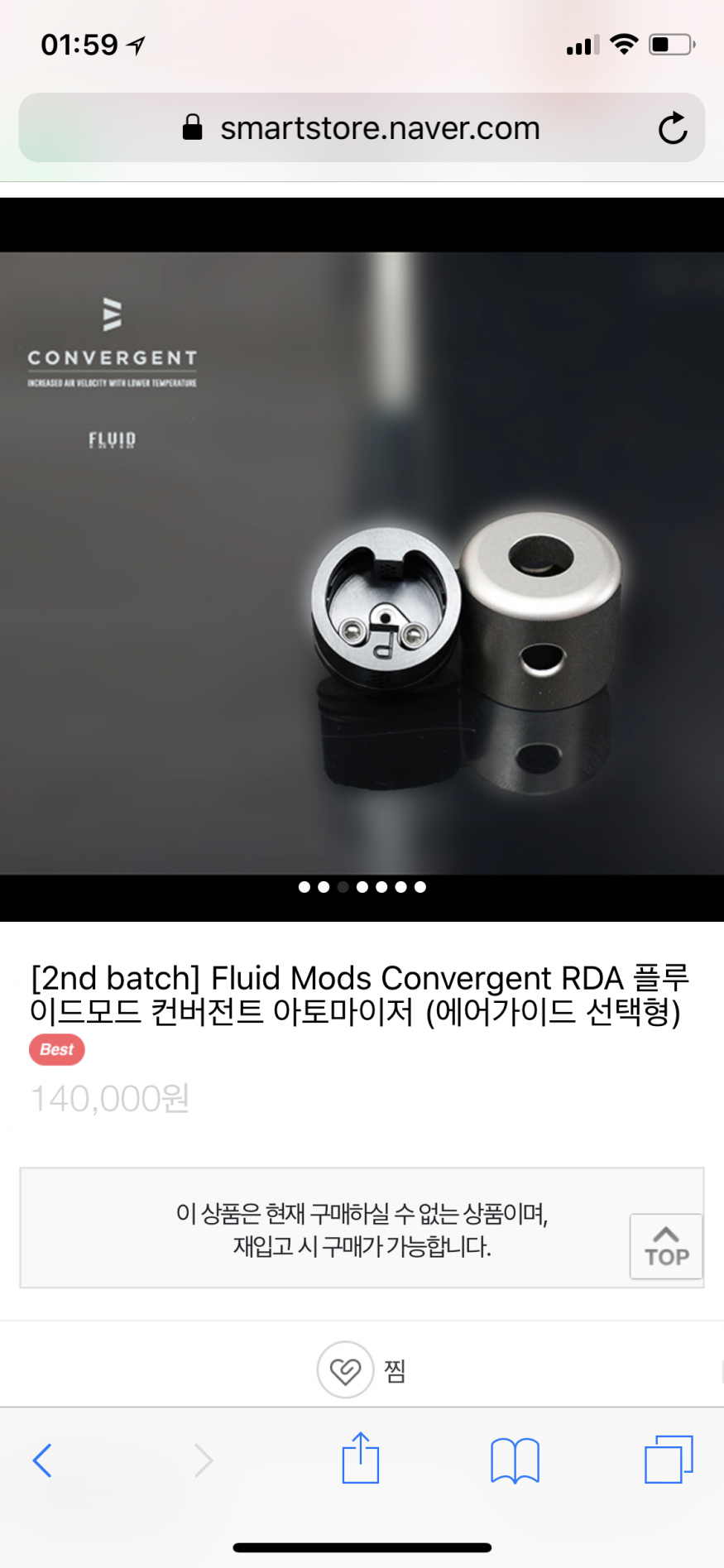Image resolution: width=724 pixels, height=1568 pixels.
Task: Show open Safari tabs
Action: 668,1460
